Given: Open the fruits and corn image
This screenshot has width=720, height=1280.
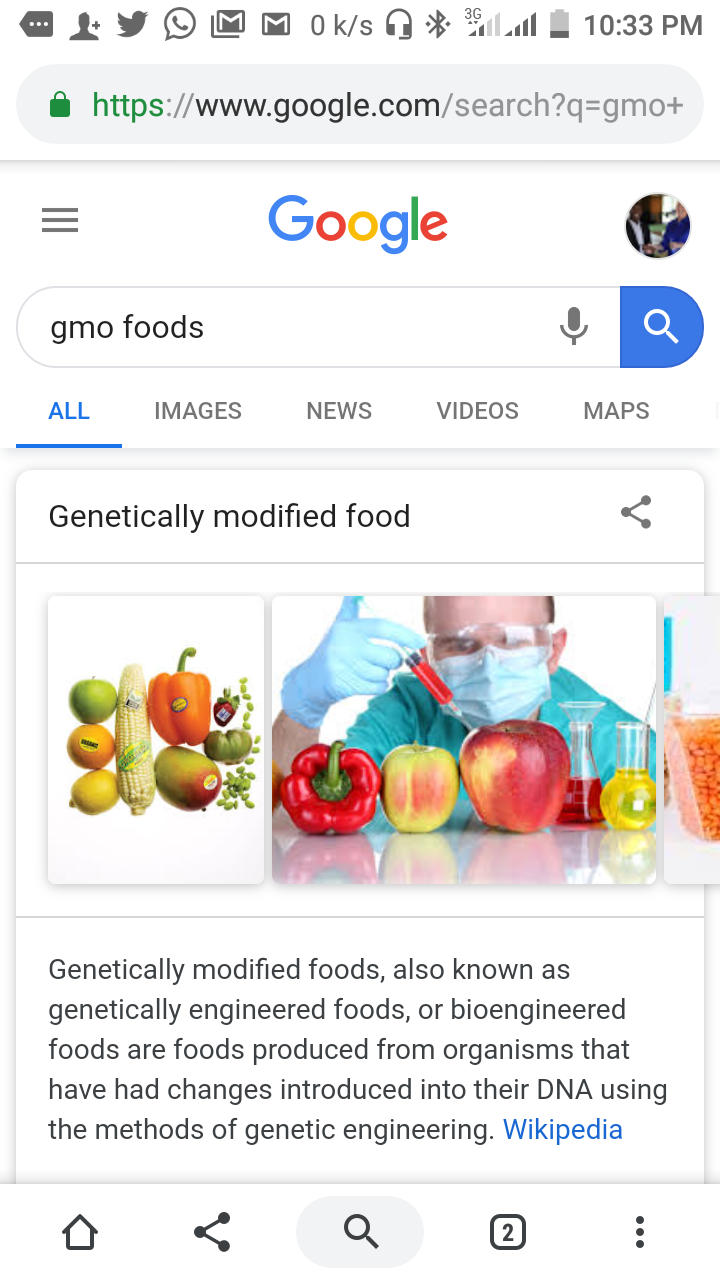Looking at the screenshot, I should click(x=156, y=740).
